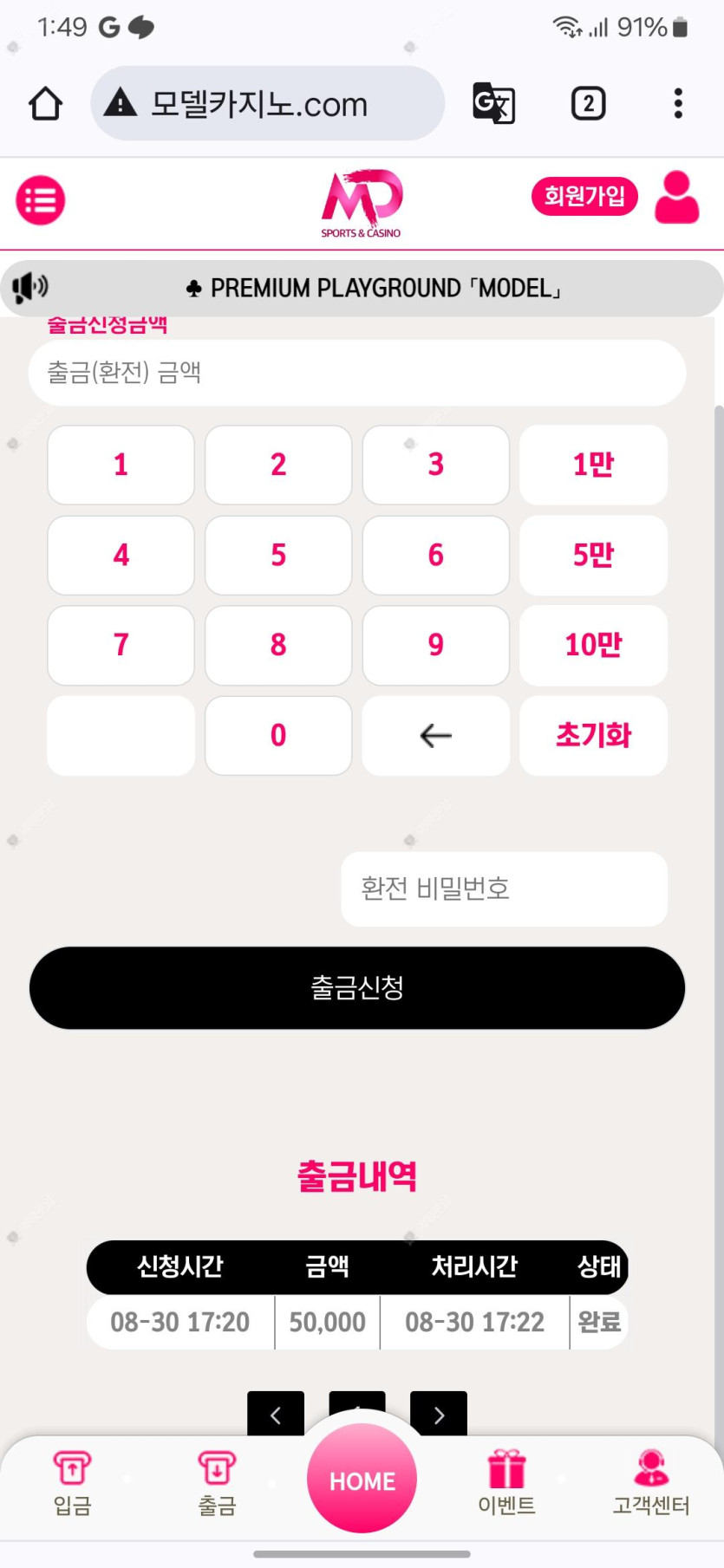
Task: Open the 고객센터 customer center tab
Action: 650,1483
